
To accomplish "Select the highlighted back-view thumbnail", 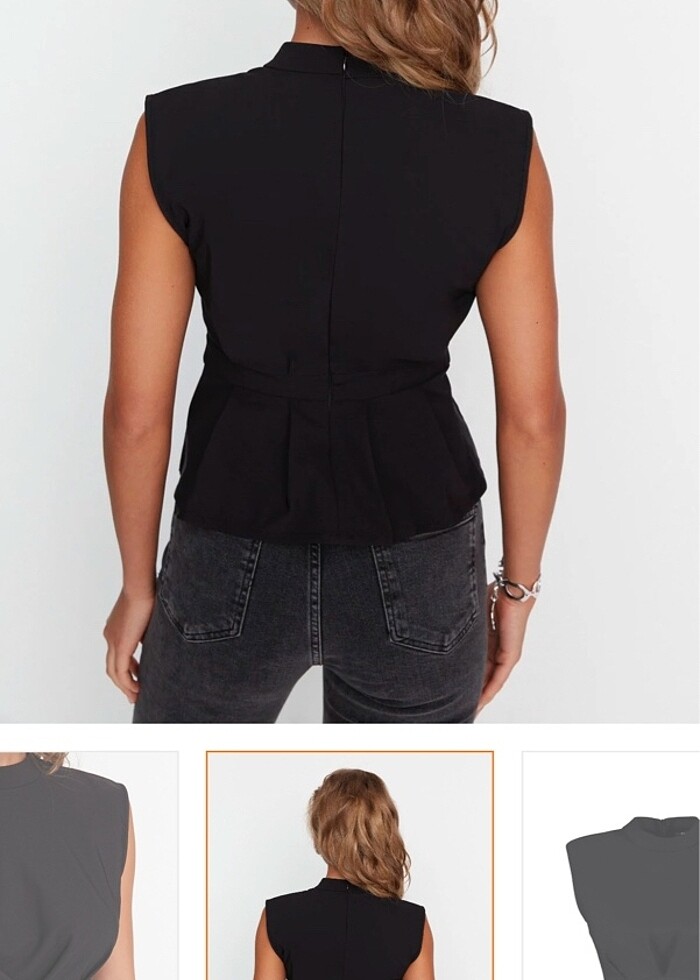I will 350,866.
